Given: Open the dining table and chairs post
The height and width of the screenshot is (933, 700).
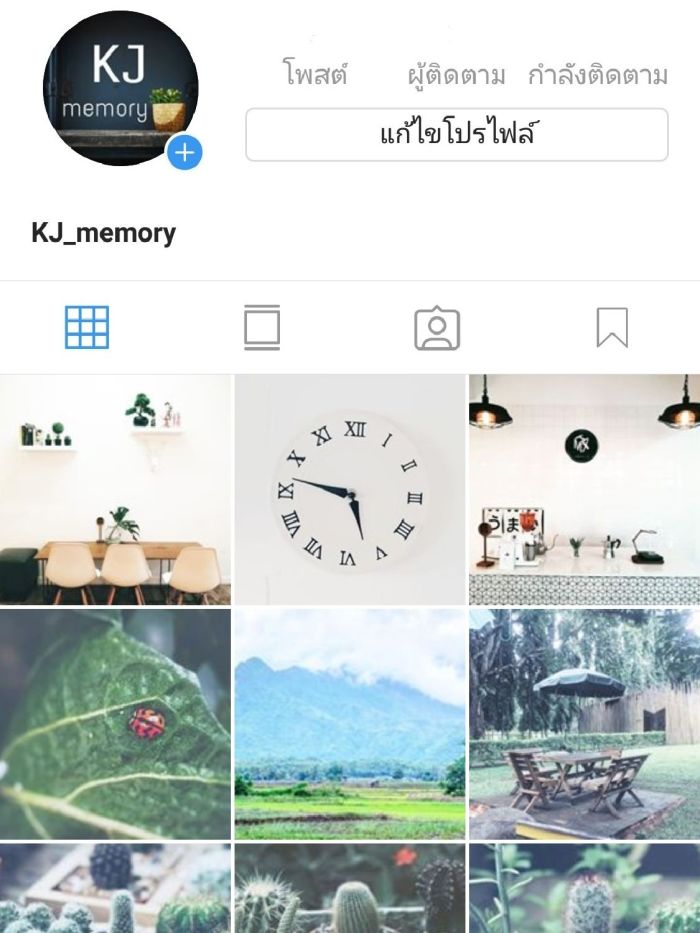Looking at the screenshot, I should point(115,490).
